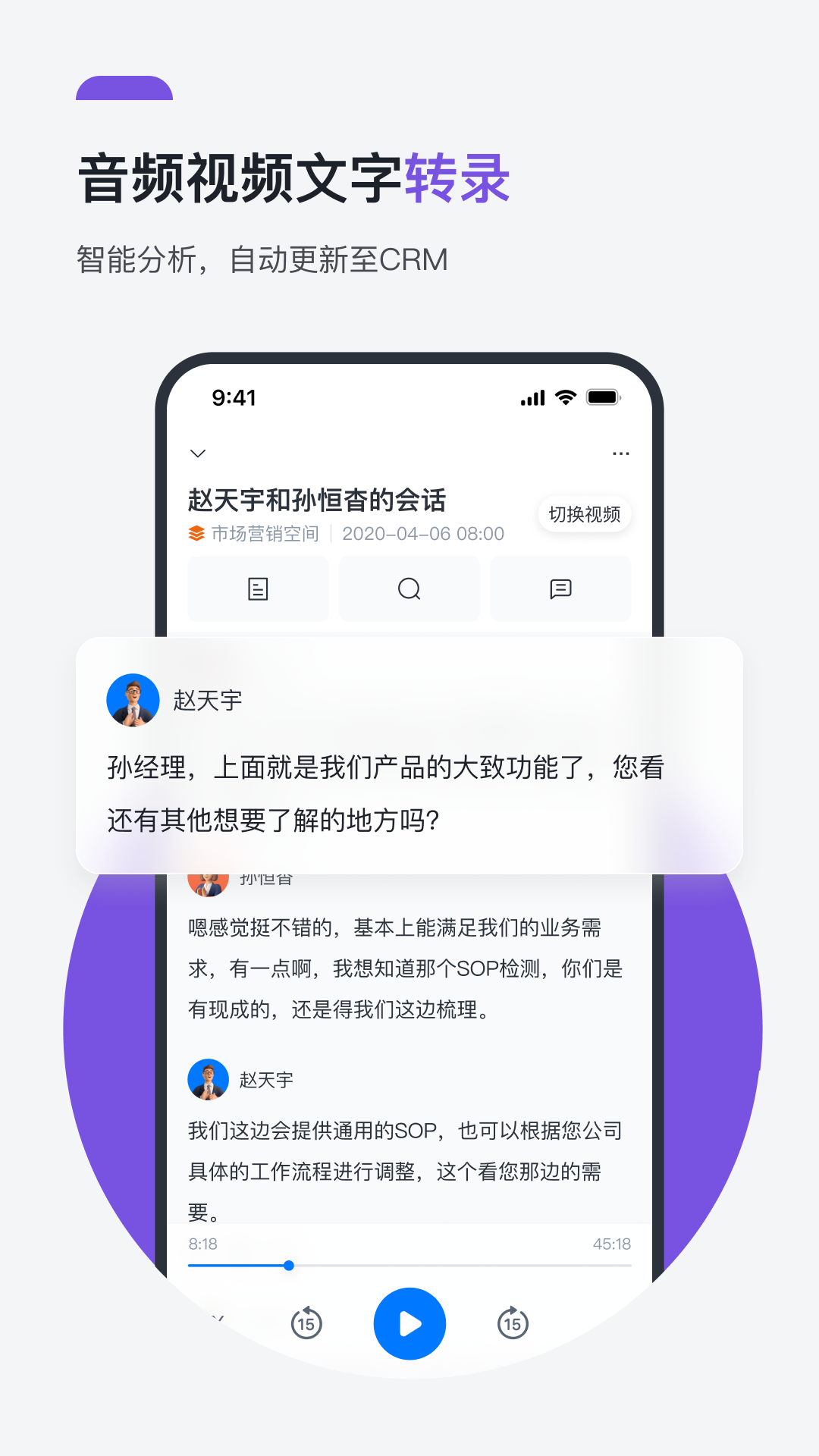The height and width of the screenshot is (1456, 819).
Task: Tap the battery indicator in status bar
Action: pyautogui.click(x=604, y=397)
